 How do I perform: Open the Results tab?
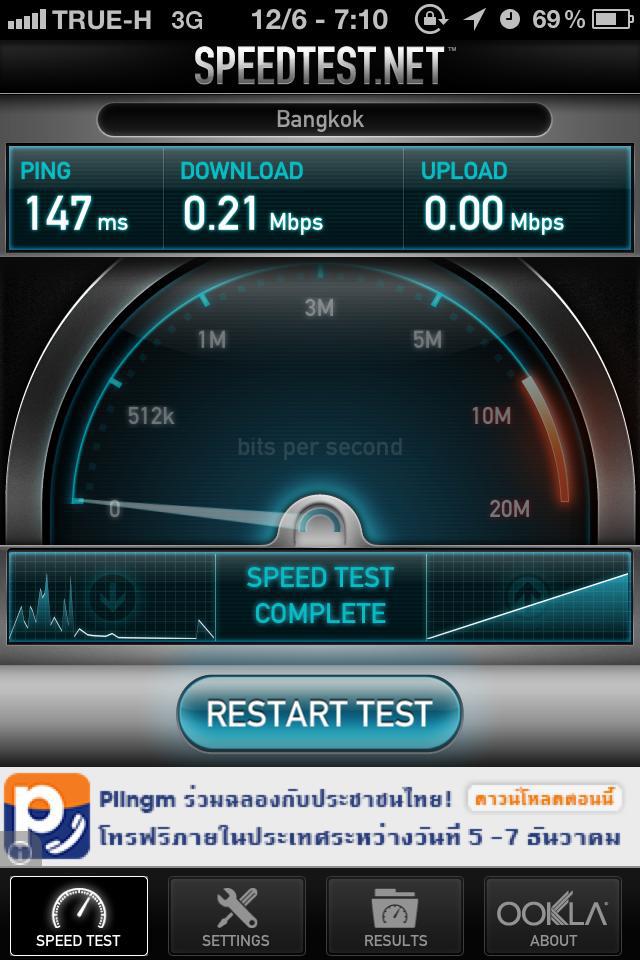[395, 915]
